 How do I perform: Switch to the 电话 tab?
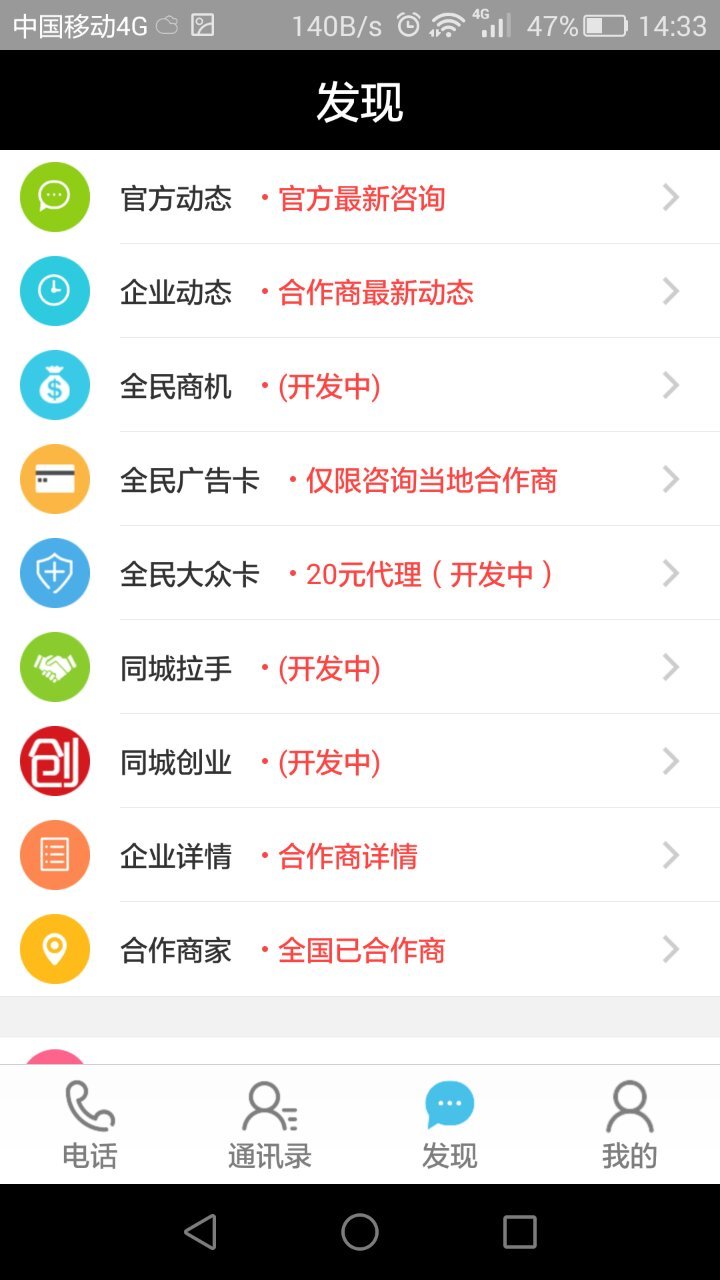point(90,1123)
